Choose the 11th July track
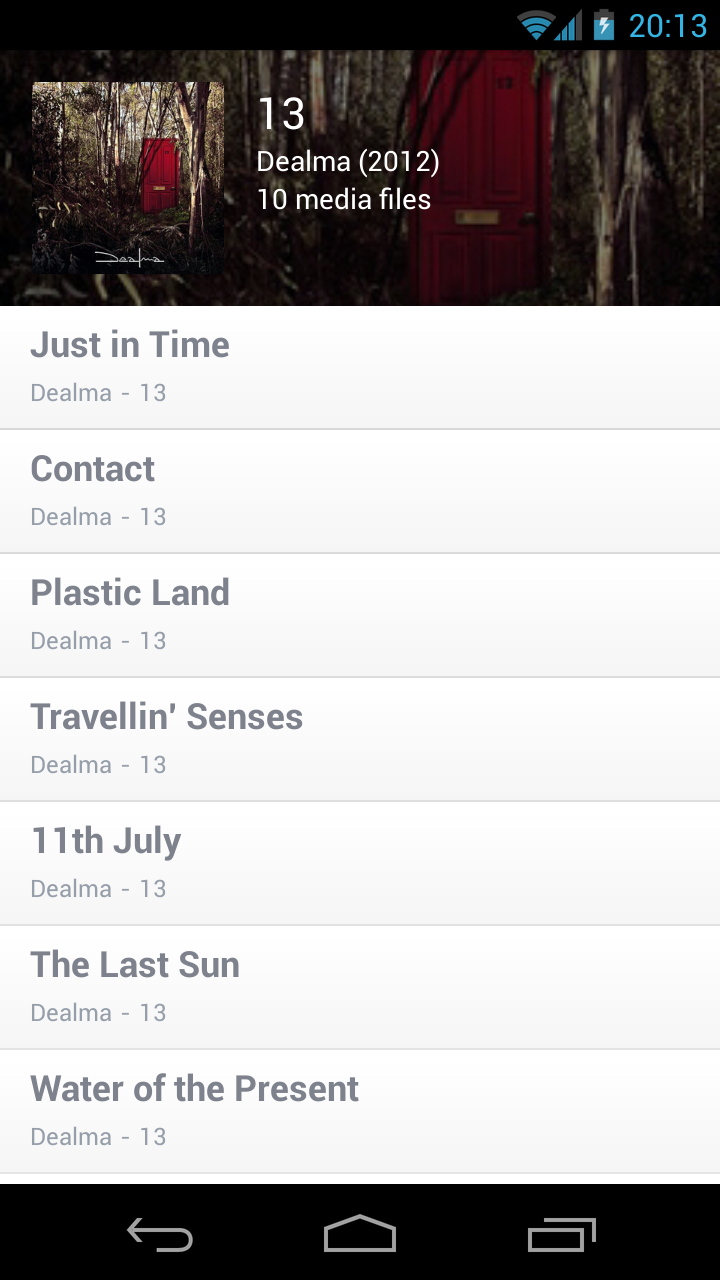The height and width of the screenshot is (1280, 720). click(x=360, y=863)
